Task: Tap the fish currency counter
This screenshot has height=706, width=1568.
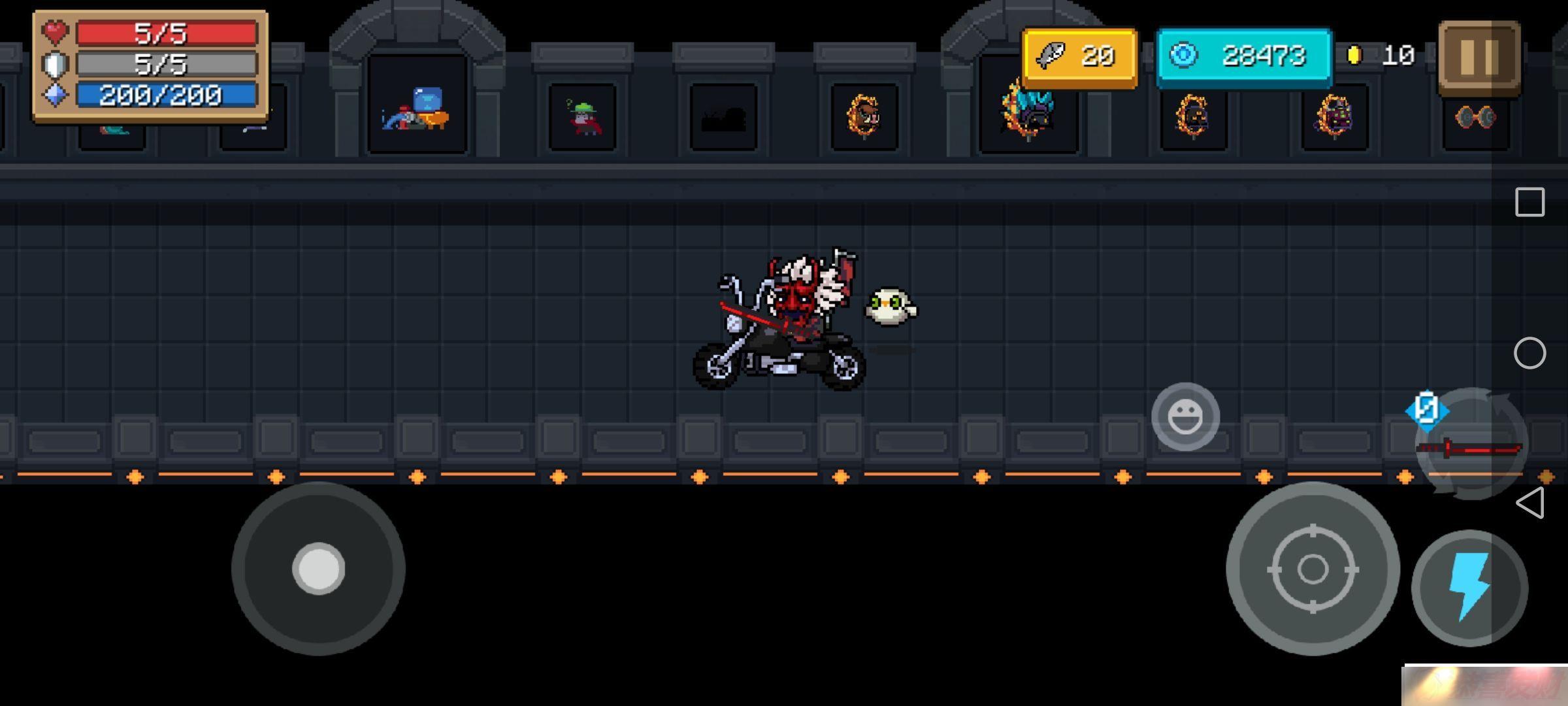Action: 1079,57
